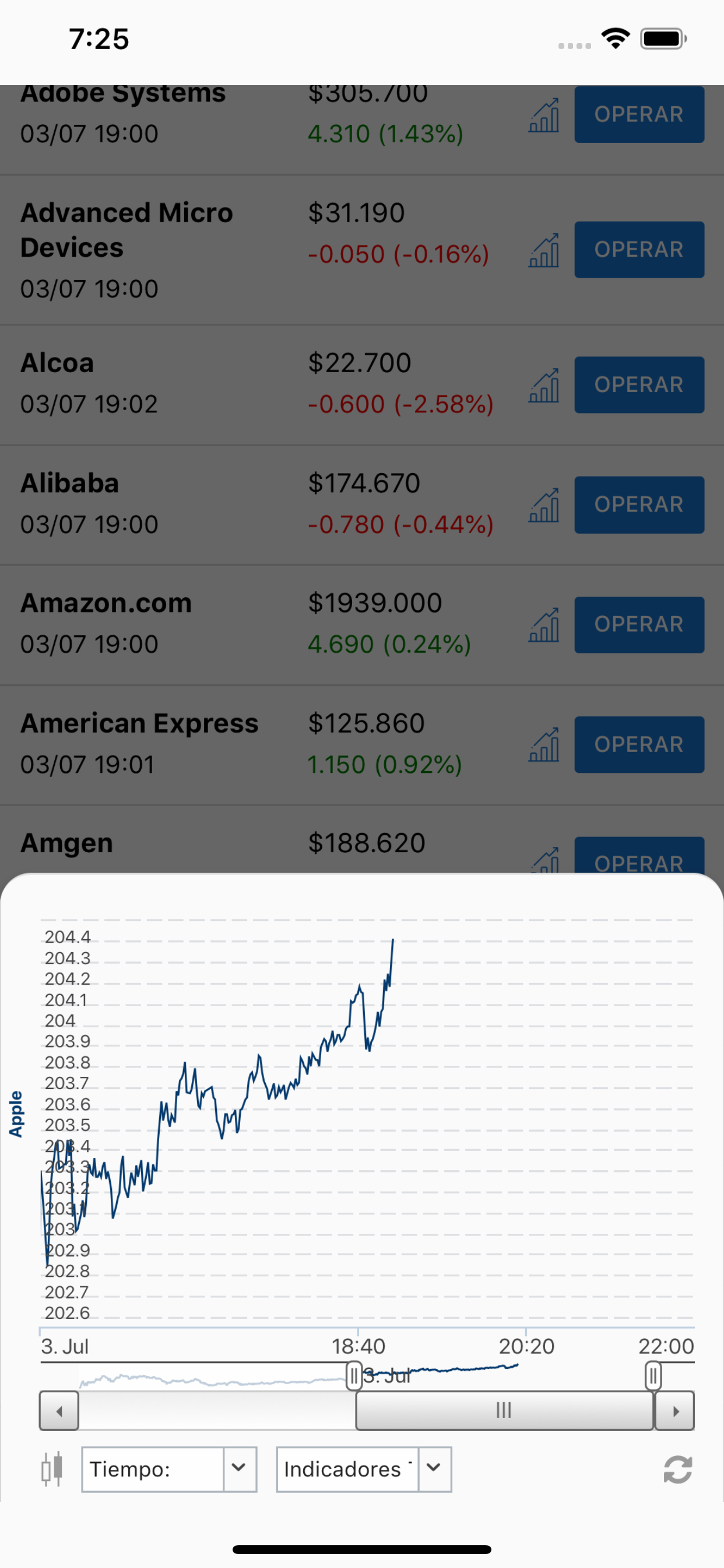The width and height of the screenshot is (724, 1568).
Task: Tap OPERAR for Adobe Systems
Action: tap(639, 114)
